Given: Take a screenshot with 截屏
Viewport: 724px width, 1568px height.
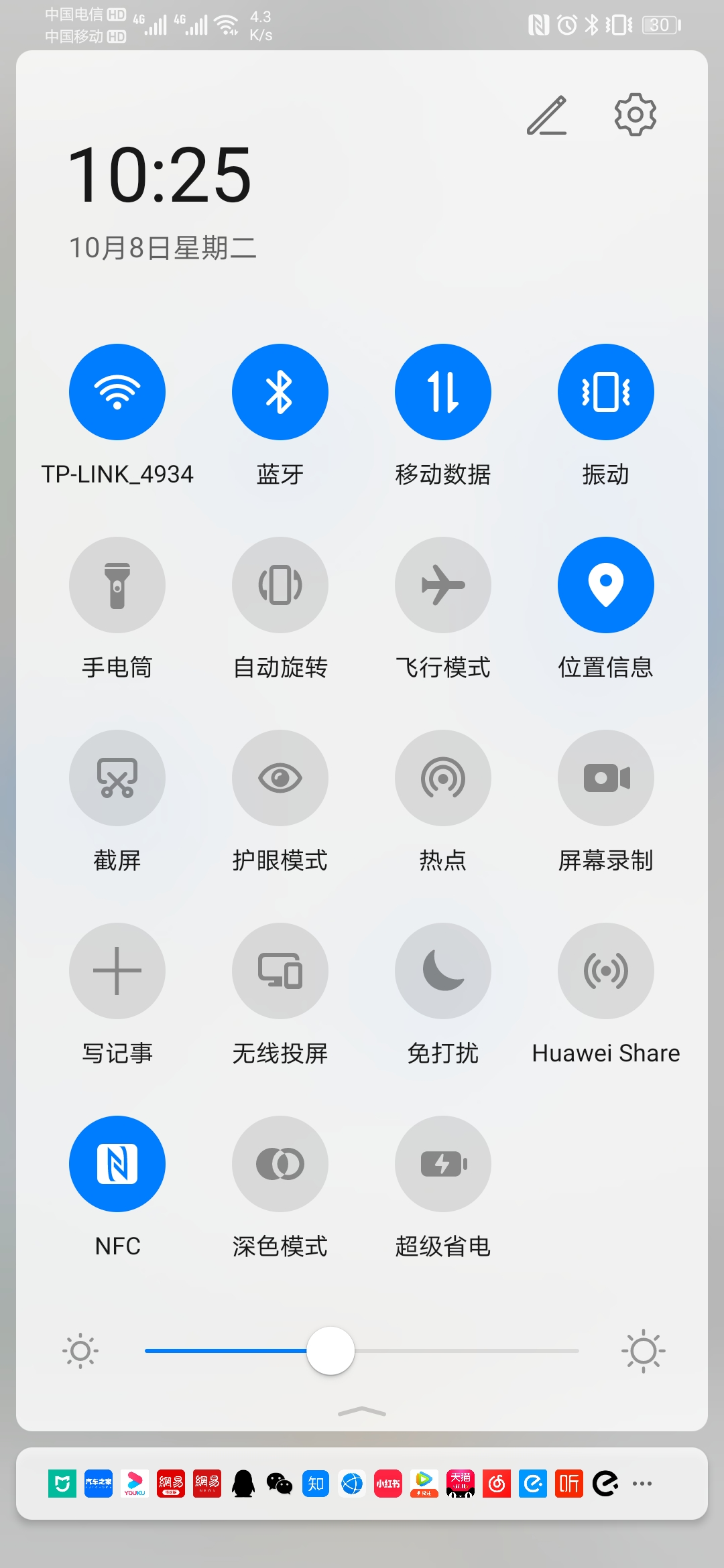Looking at the screenshot, I should point(117,778).
